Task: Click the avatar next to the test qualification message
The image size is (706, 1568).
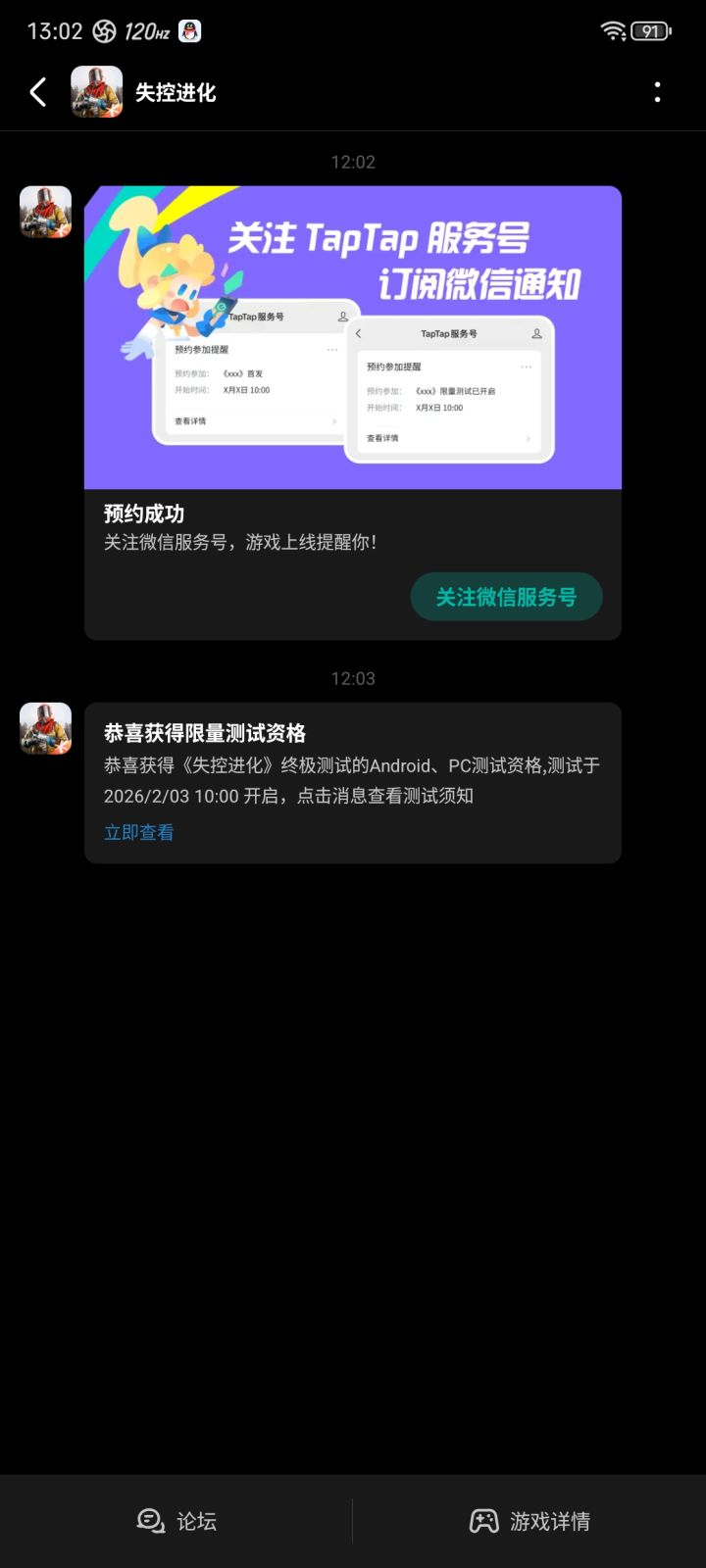Action: [x=43, y=726]
